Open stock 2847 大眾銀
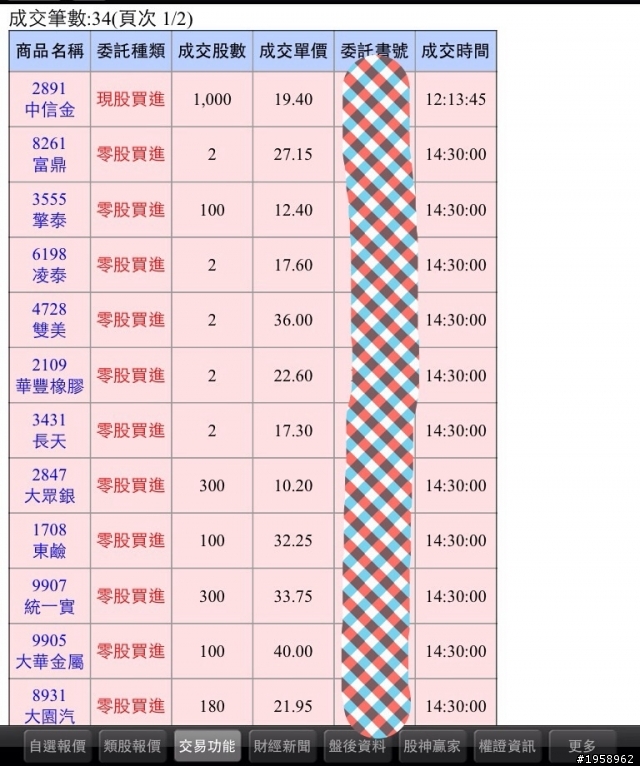This screenshot has height=767, width=640. pyautogui.click(x=49, y=486)
